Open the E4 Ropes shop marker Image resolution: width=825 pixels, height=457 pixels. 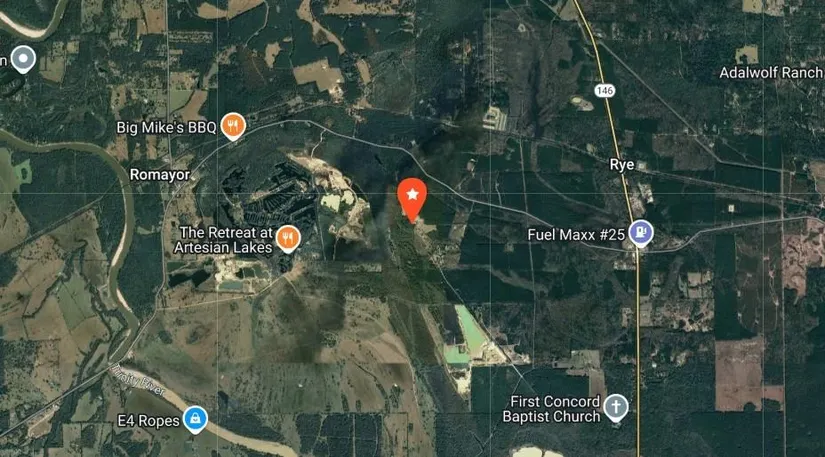(x=197, y=419)
